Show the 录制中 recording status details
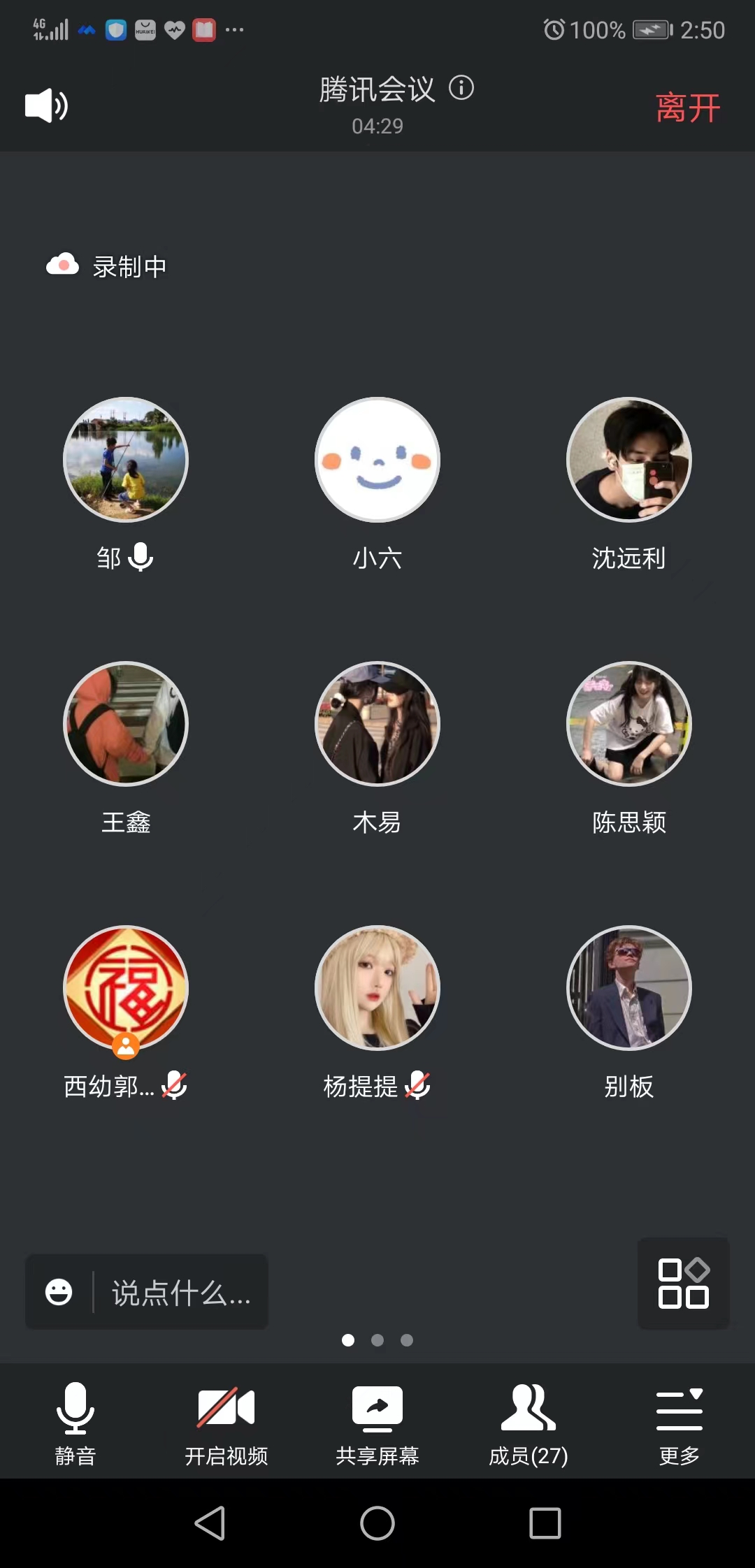The image size is (755, 1568). pyautogui.click(x=106, y=266)
